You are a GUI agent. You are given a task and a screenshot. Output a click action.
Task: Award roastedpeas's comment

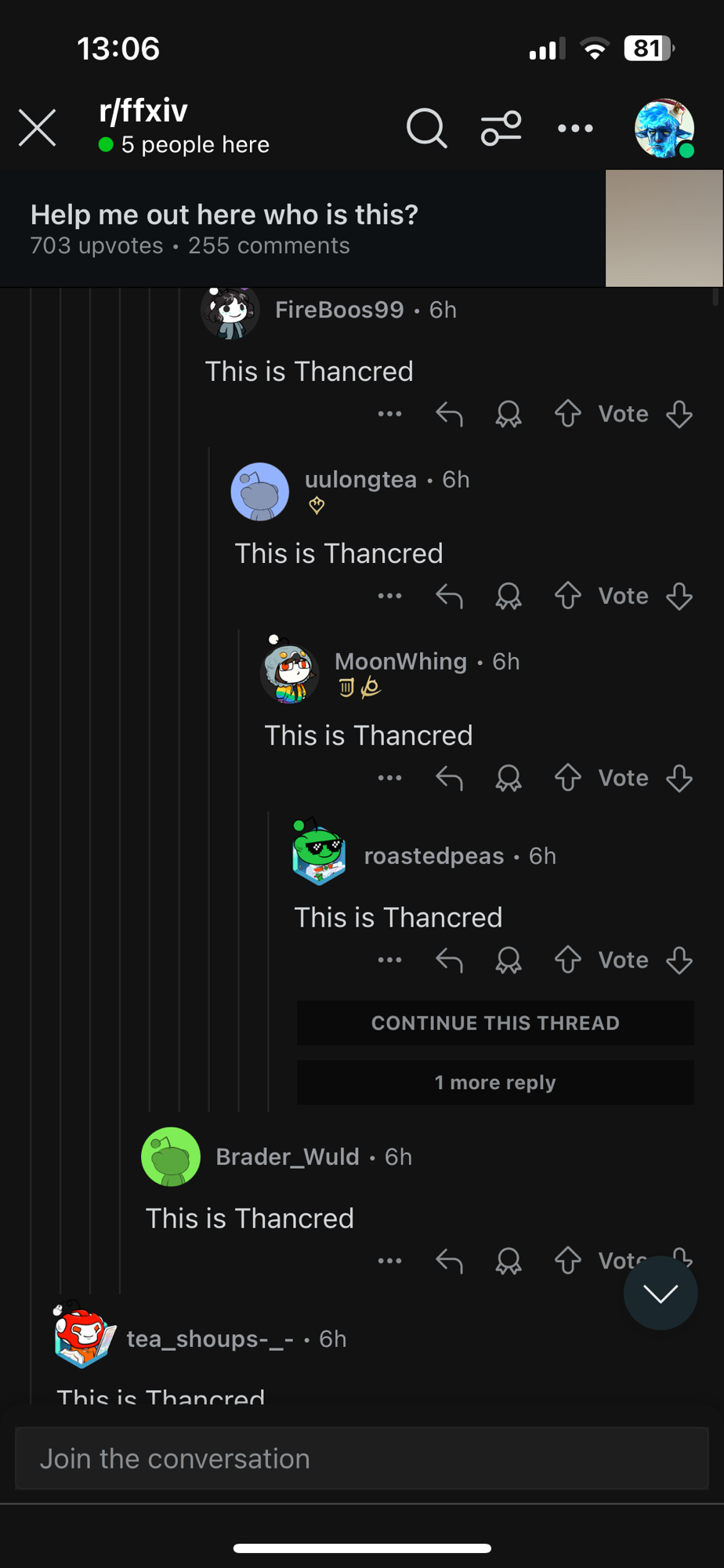coord(509,960)
